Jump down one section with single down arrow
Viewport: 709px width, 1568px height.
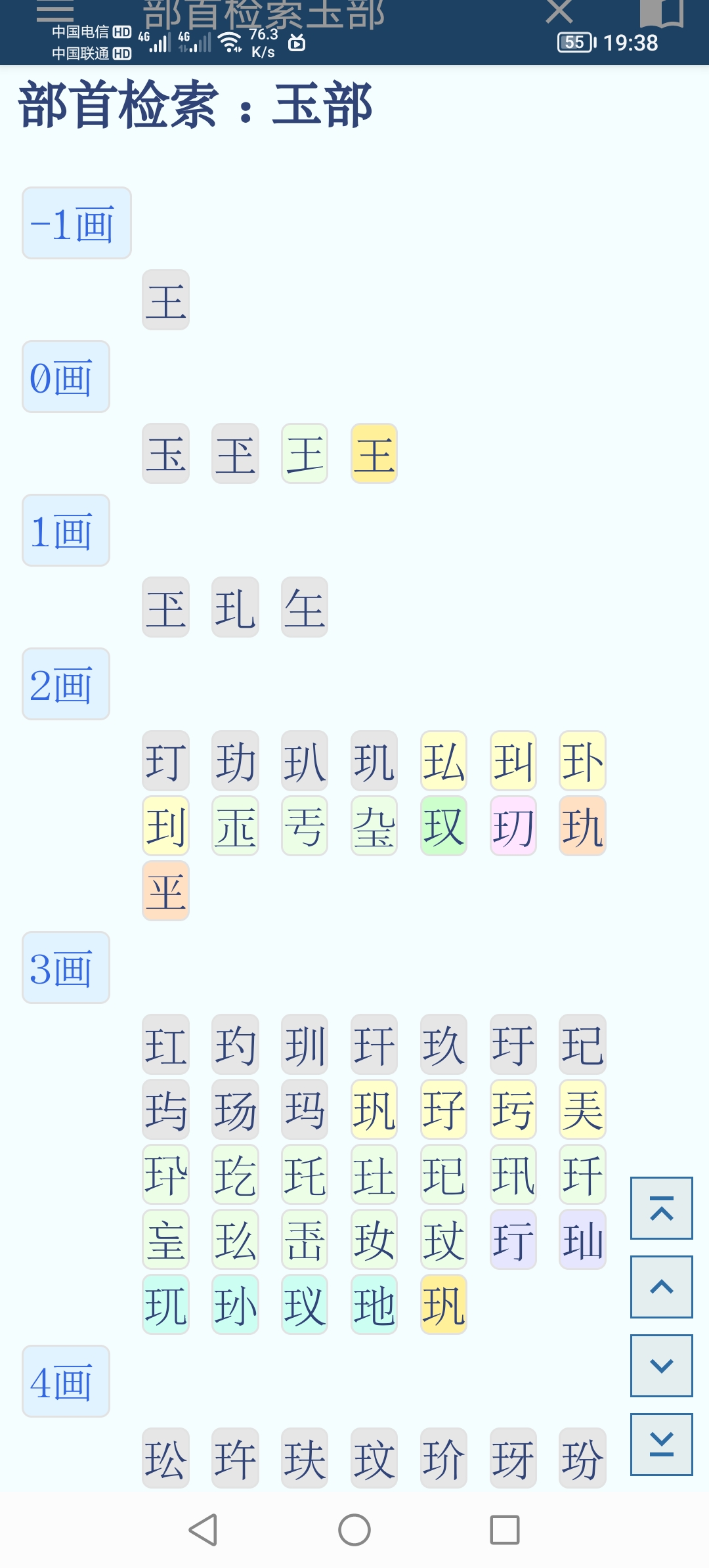coord(661,1366)
